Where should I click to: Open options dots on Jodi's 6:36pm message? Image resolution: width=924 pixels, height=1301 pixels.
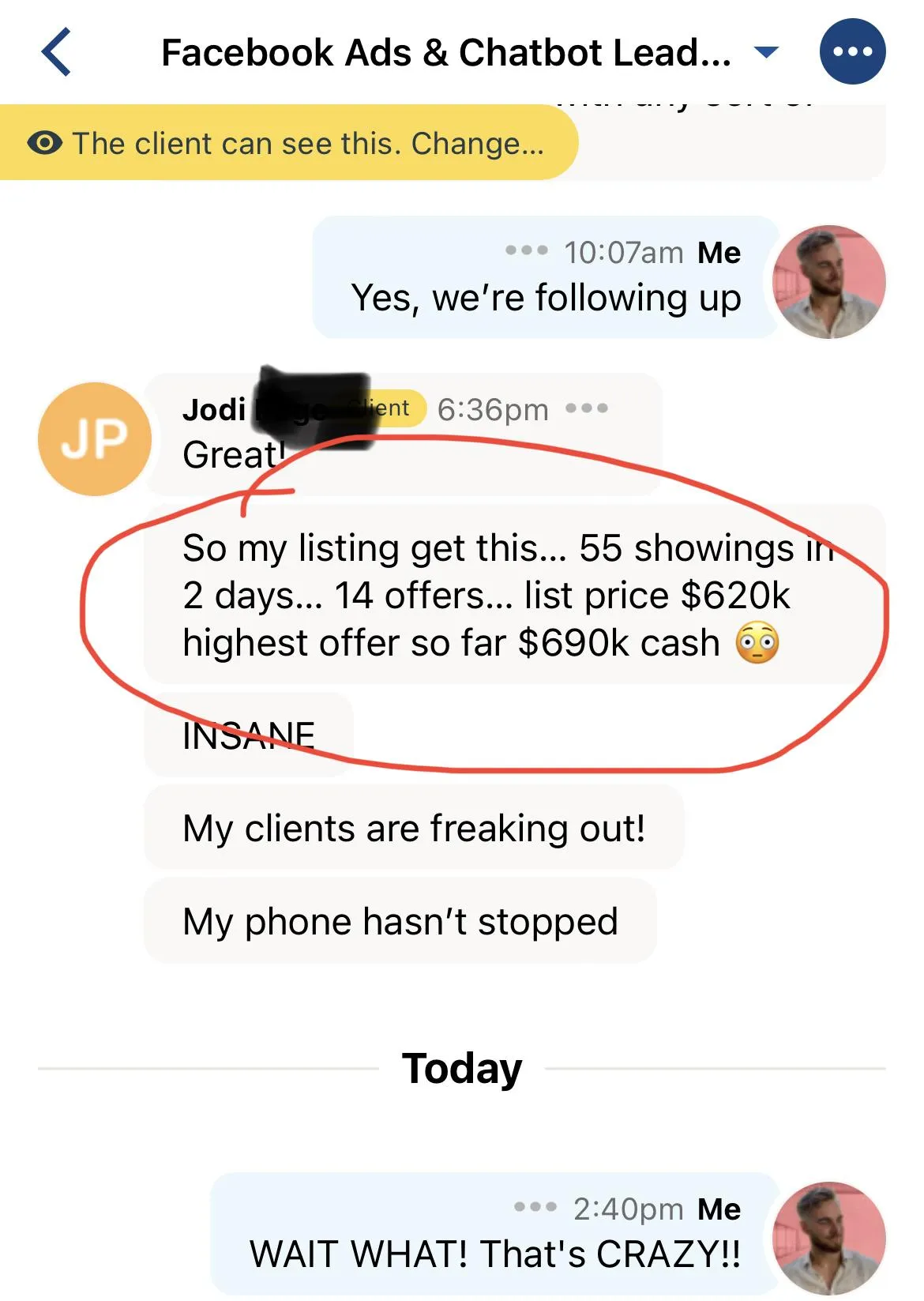(x=587, y=408)
